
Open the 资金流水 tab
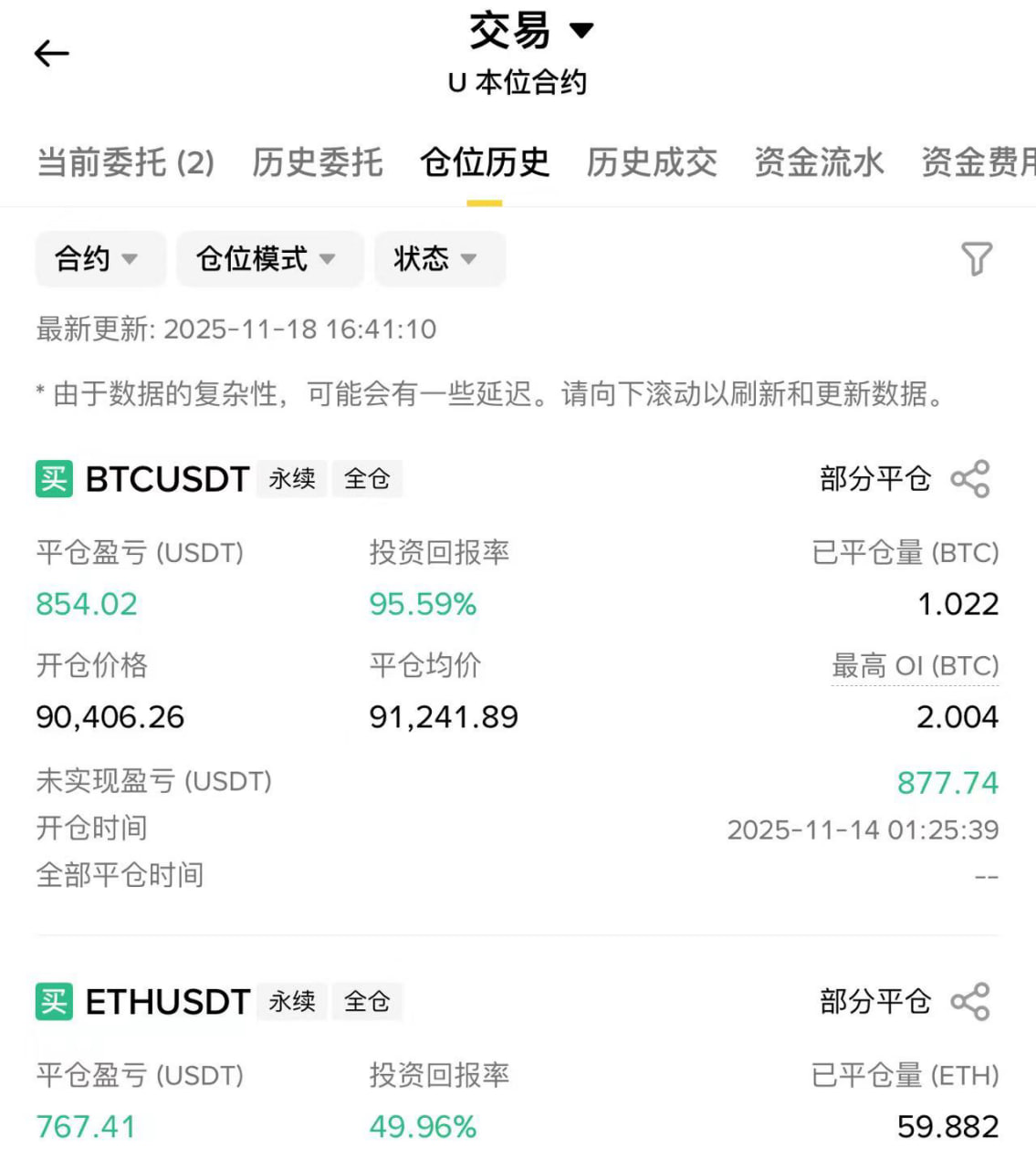[x=819, y=162]
